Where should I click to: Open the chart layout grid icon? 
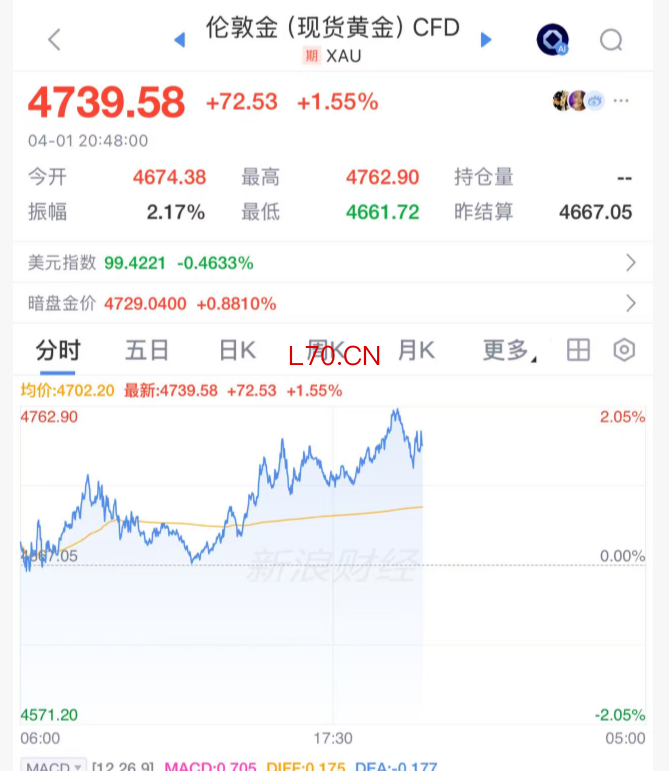[578, 350]
